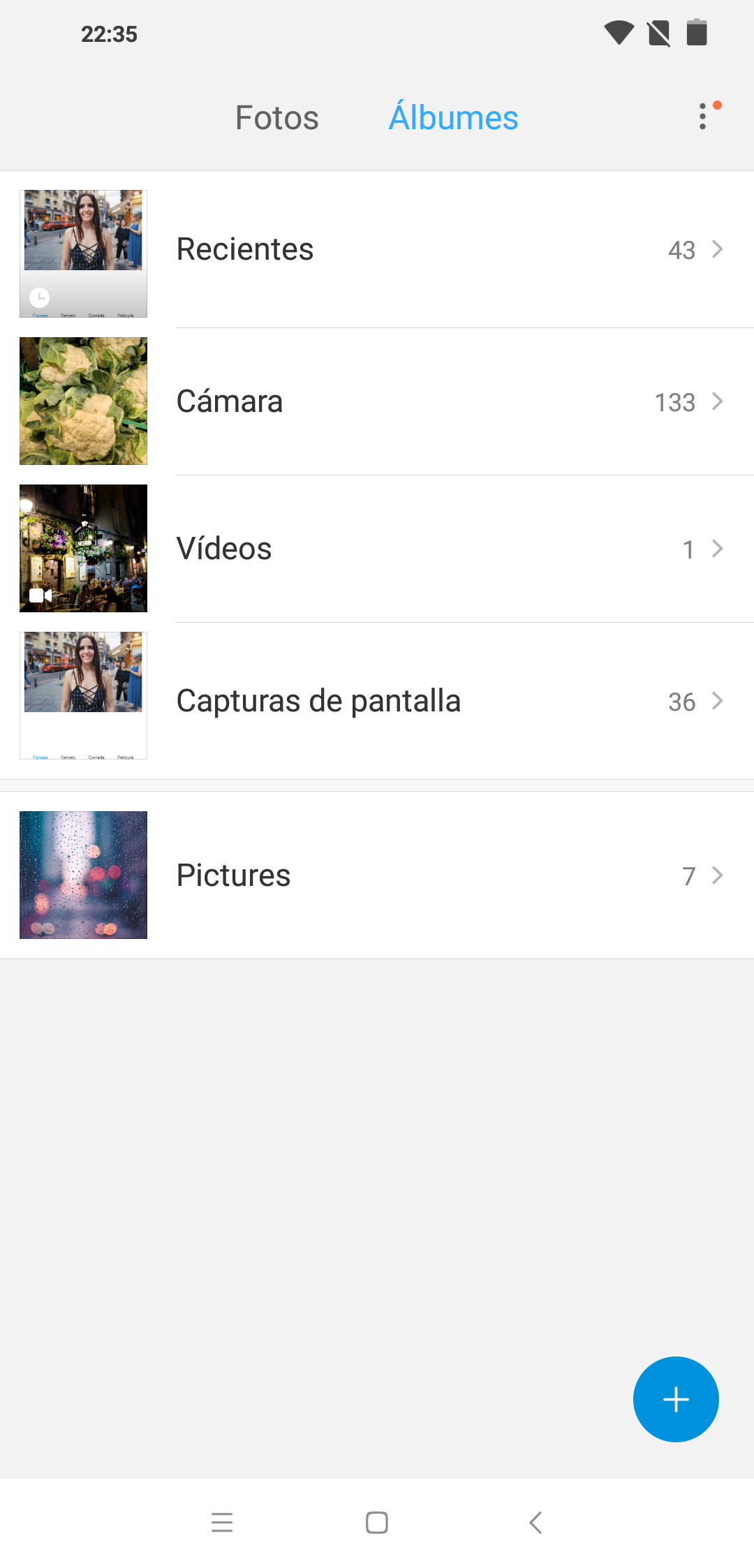
Task: Open the Cámara album
Action: point(377,401)
